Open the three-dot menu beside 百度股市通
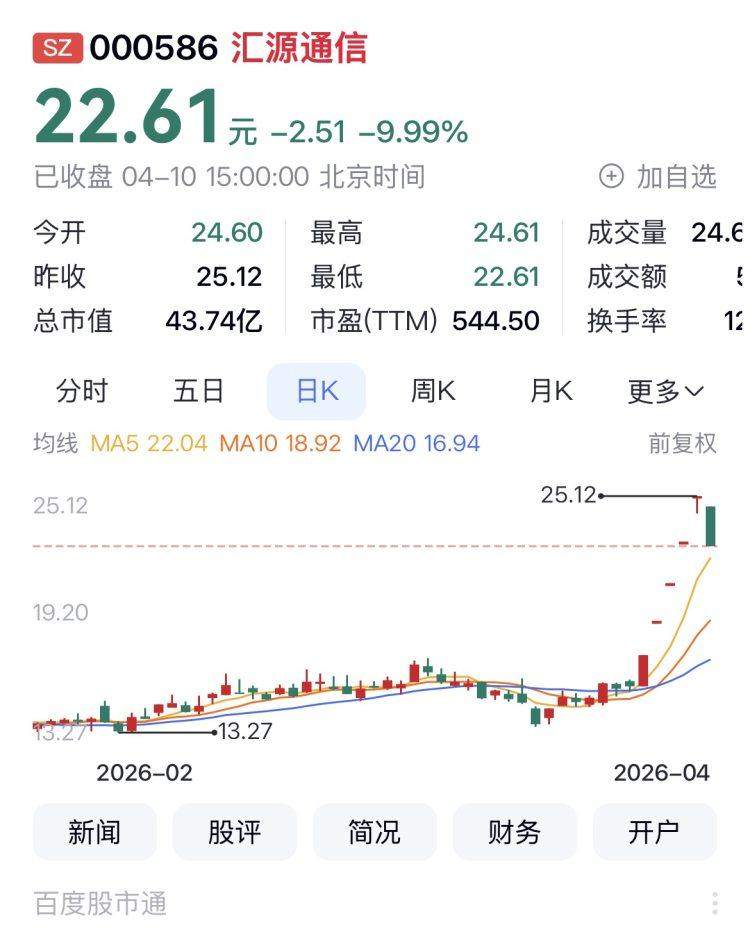Image resolution: width=750 pixels, height=939 pixels. [x=715, y=904]
